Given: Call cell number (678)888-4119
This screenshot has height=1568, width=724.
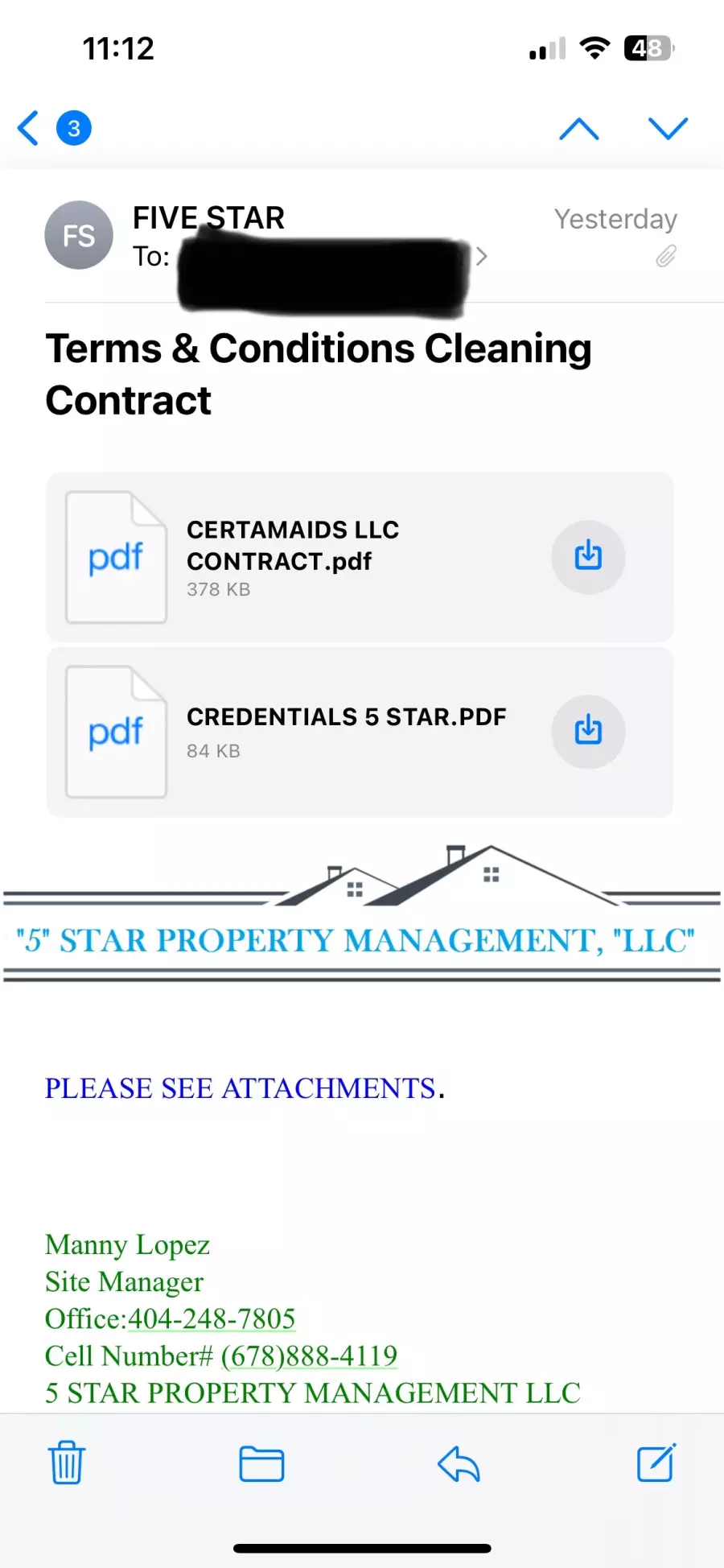Looking at the screenshot, I should click(309, 1355).
